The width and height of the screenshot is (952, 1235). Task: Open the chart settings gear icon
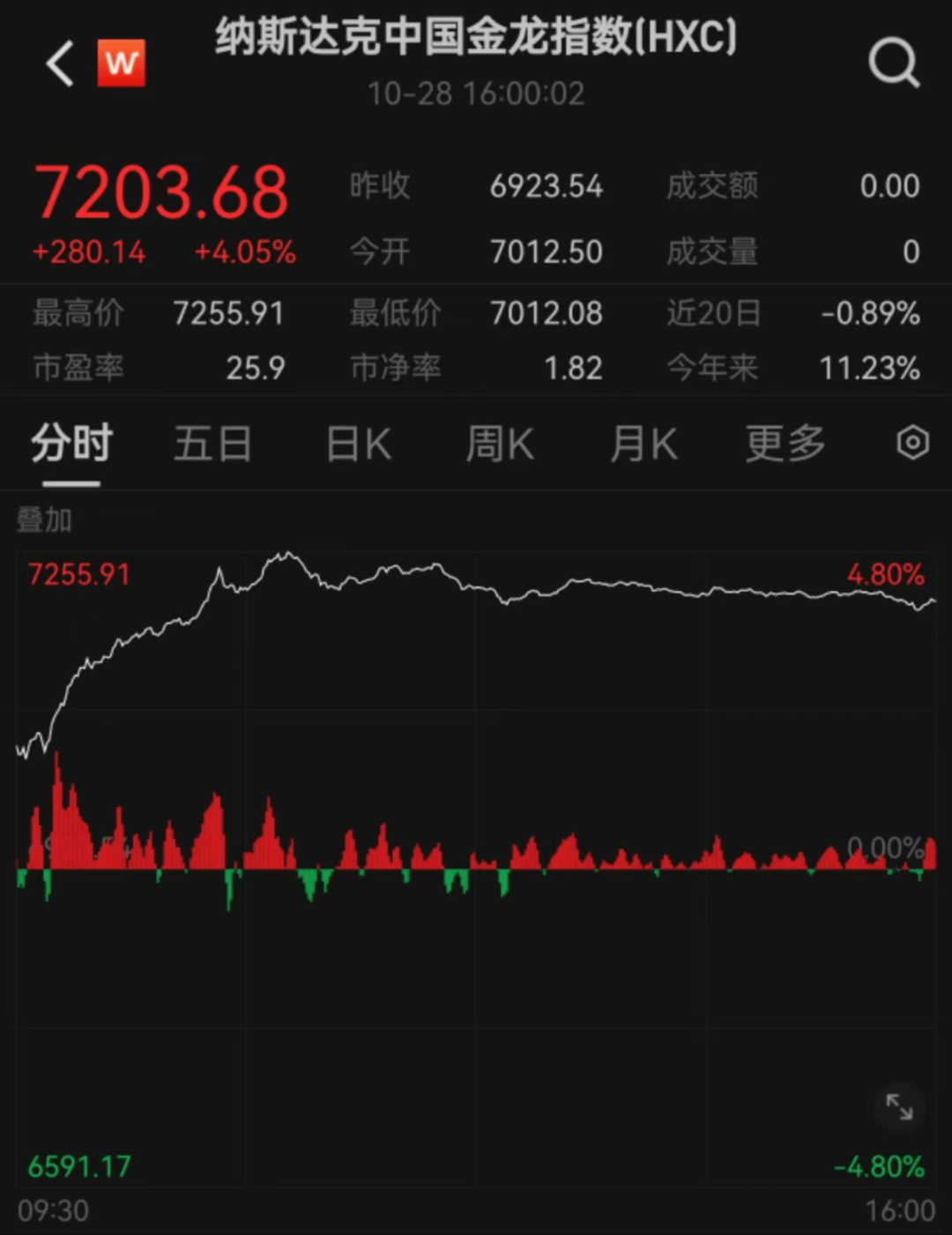(x=912, y=443)
